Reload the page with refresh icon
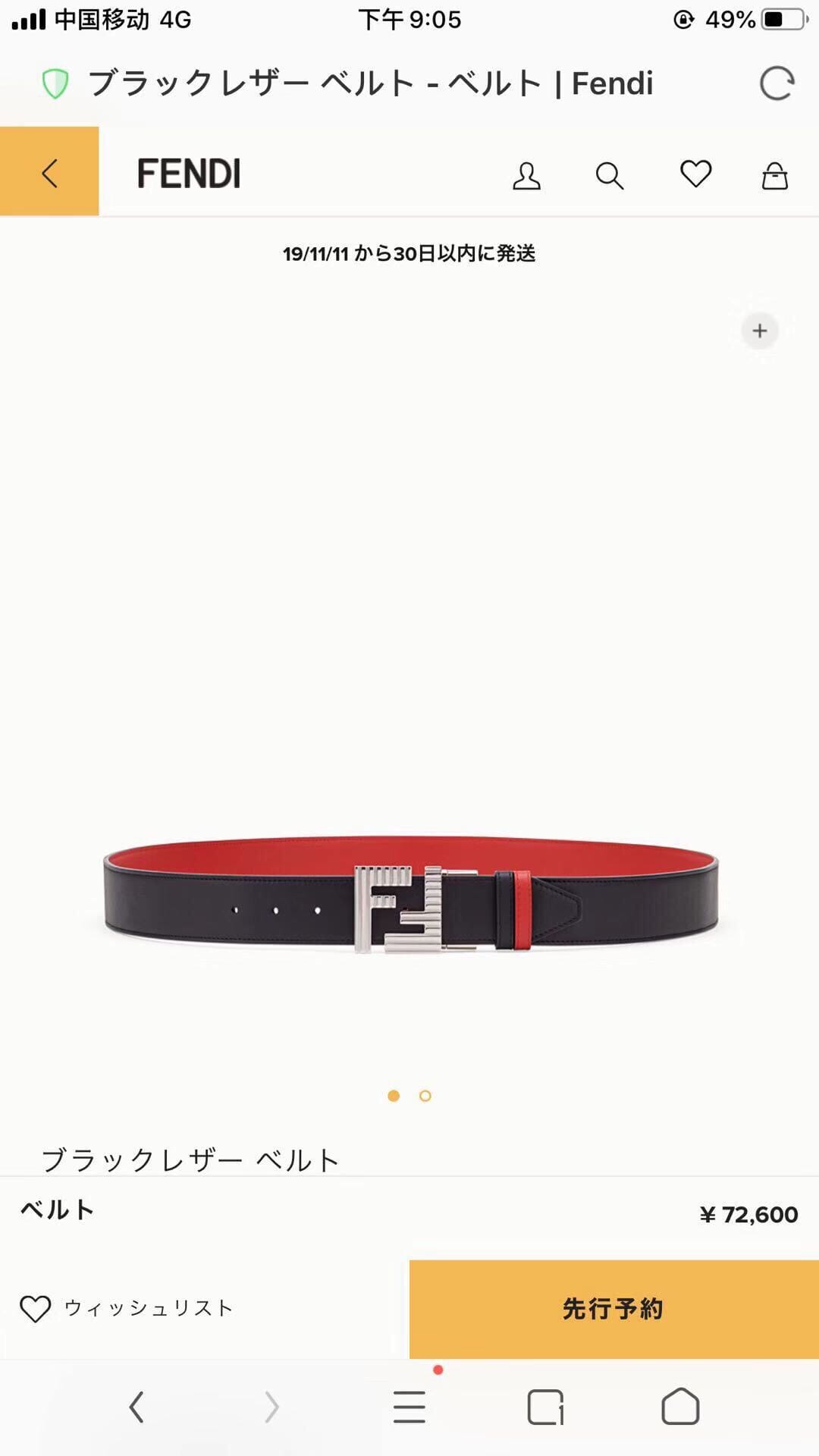Image resolution: width=819 pixels, height=1456 pixels. 777,83
